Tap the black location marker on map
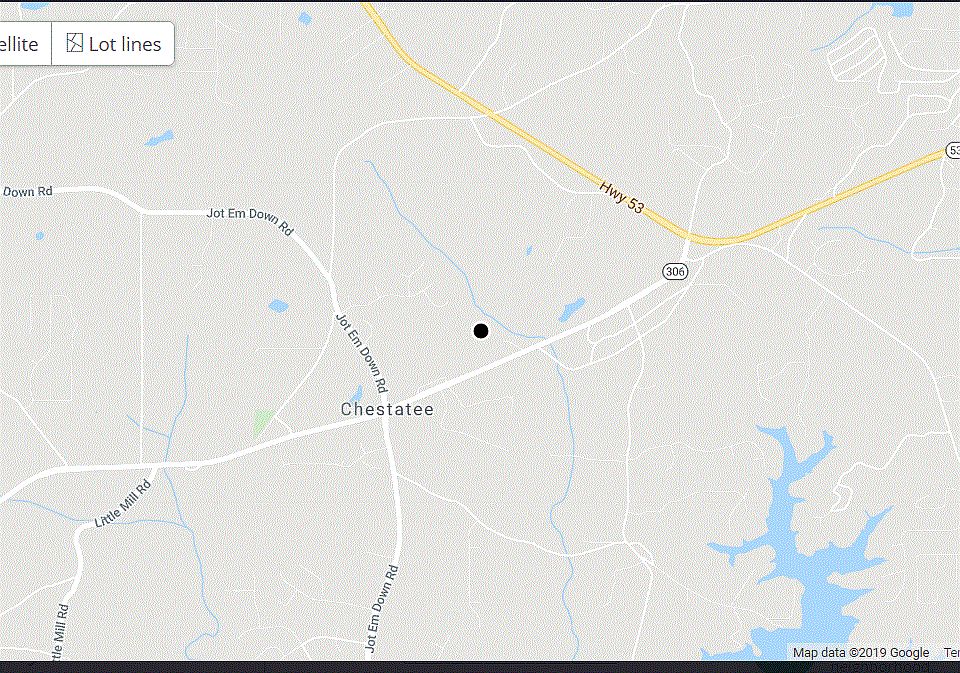This screenshot has width=960, height=673. click(x=480, y=331)
